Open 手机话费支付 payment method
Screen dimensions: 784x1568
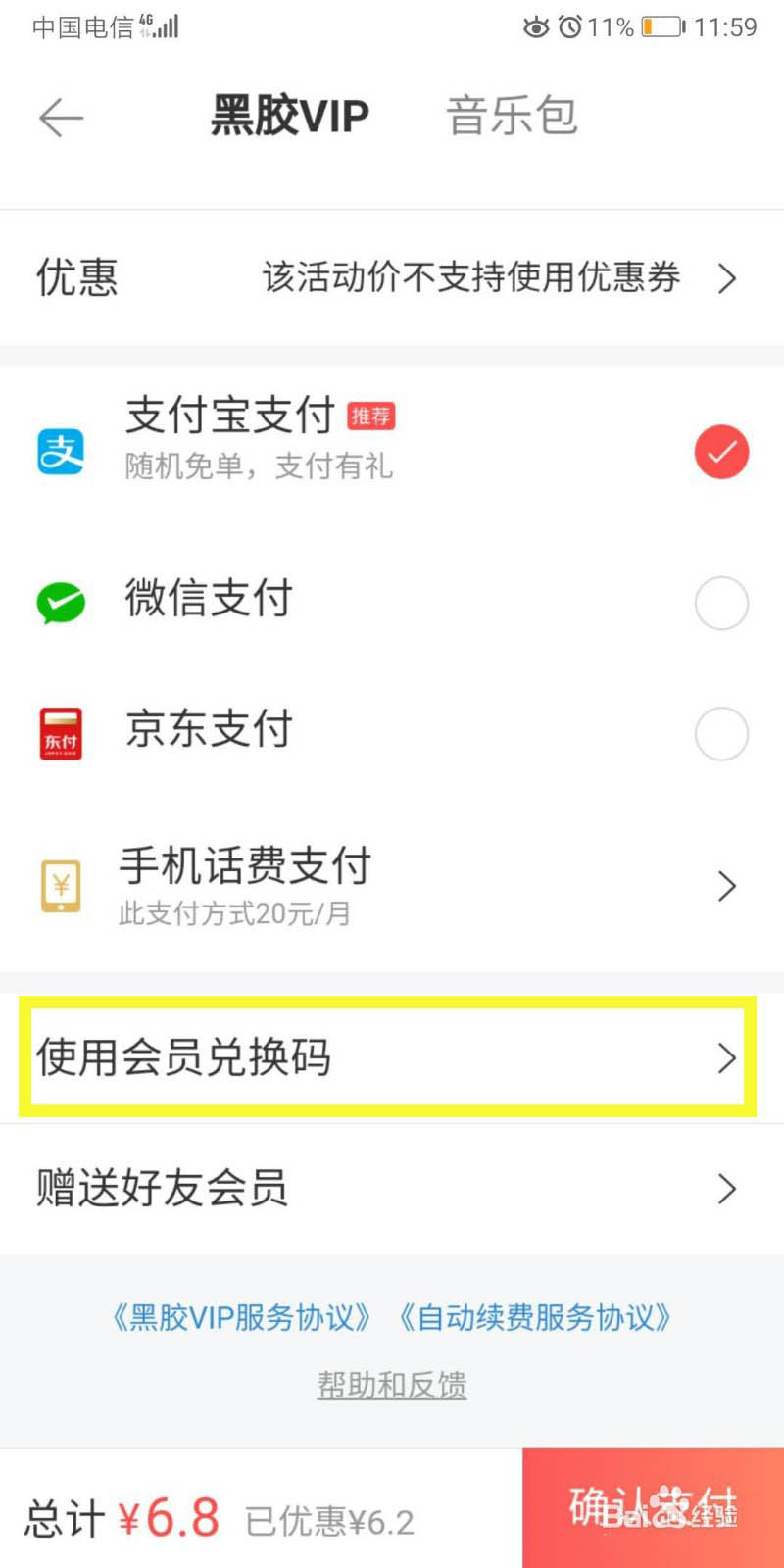click(x=392, y=885)
